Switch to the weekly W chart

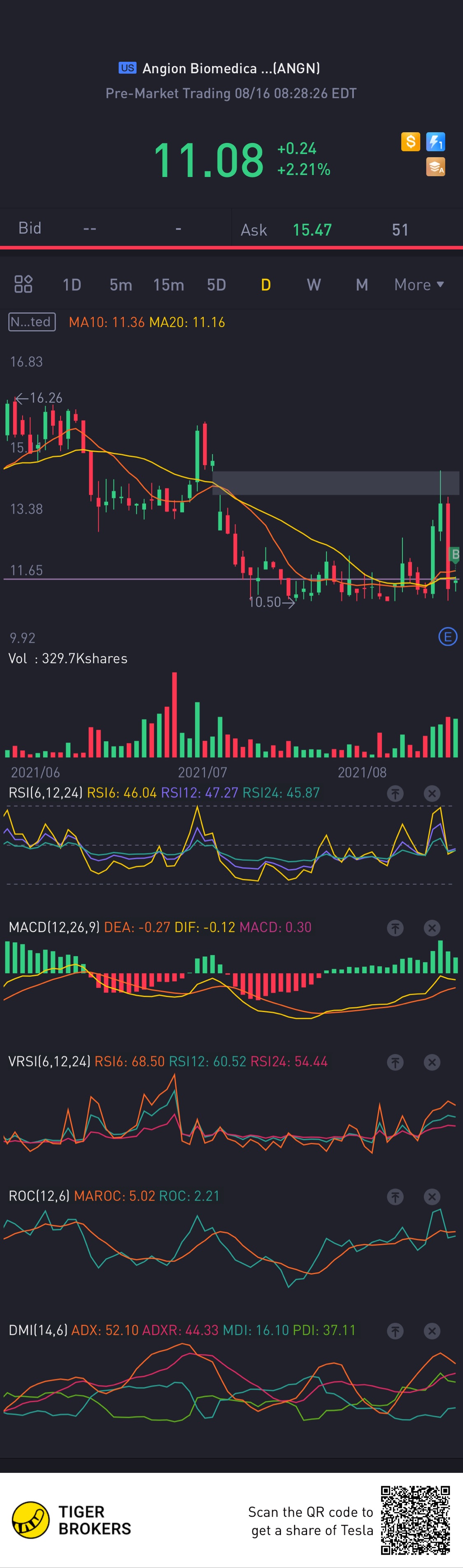(313, 285)
